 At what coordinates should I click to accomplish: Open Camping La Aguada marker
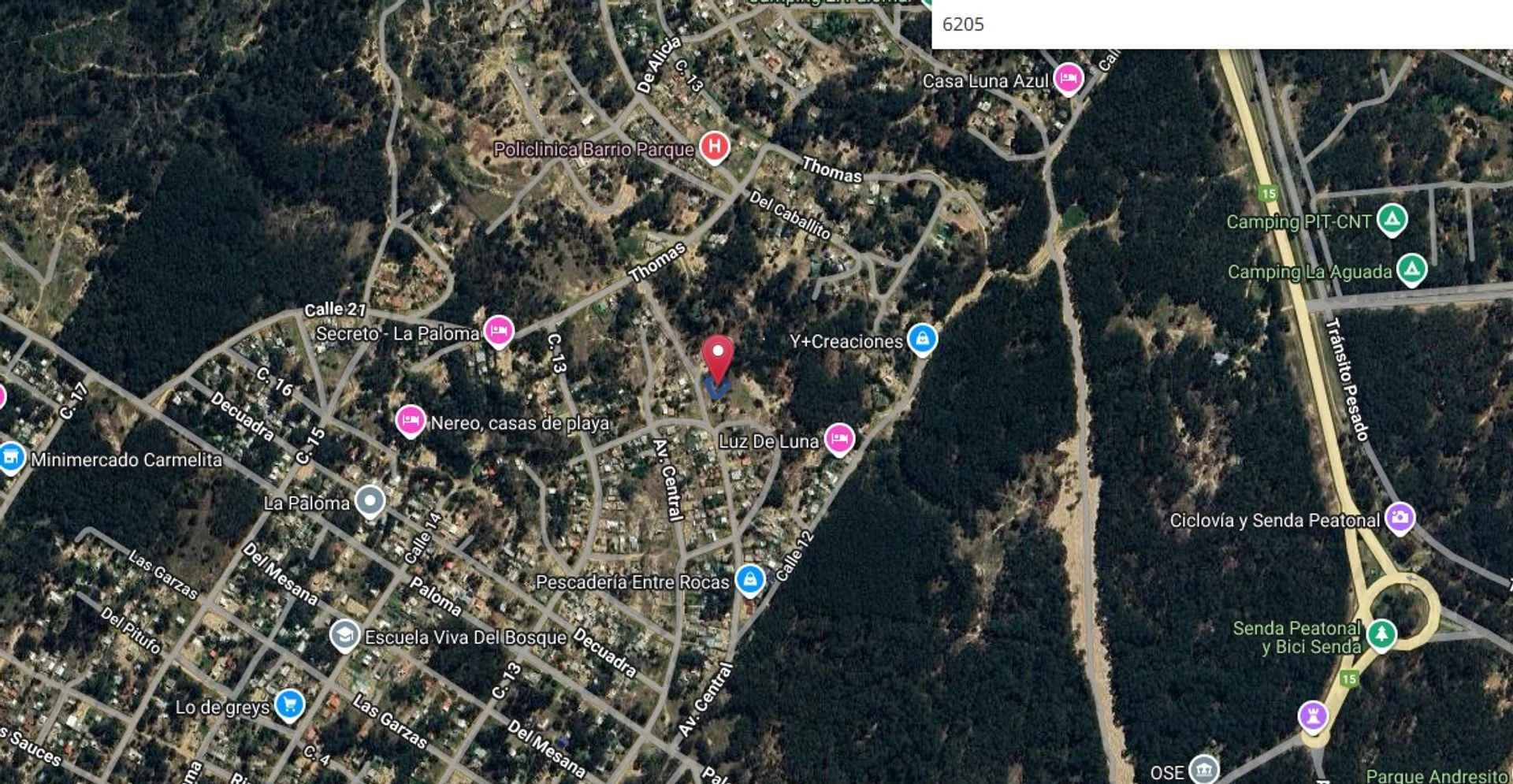click(x=1411, y=269)
